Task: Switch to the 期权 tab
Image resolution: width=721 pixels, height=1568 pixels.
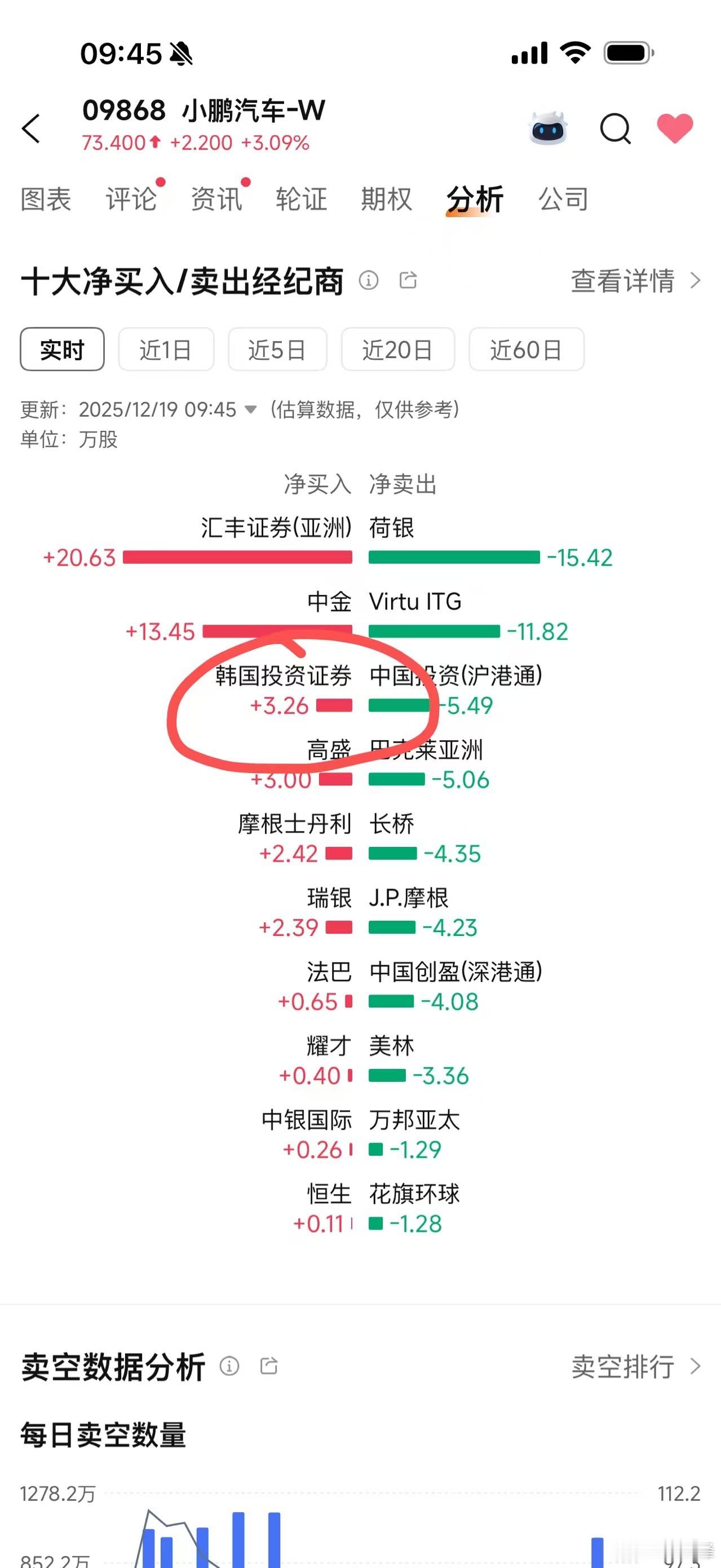Action: [x=386, y=198]
